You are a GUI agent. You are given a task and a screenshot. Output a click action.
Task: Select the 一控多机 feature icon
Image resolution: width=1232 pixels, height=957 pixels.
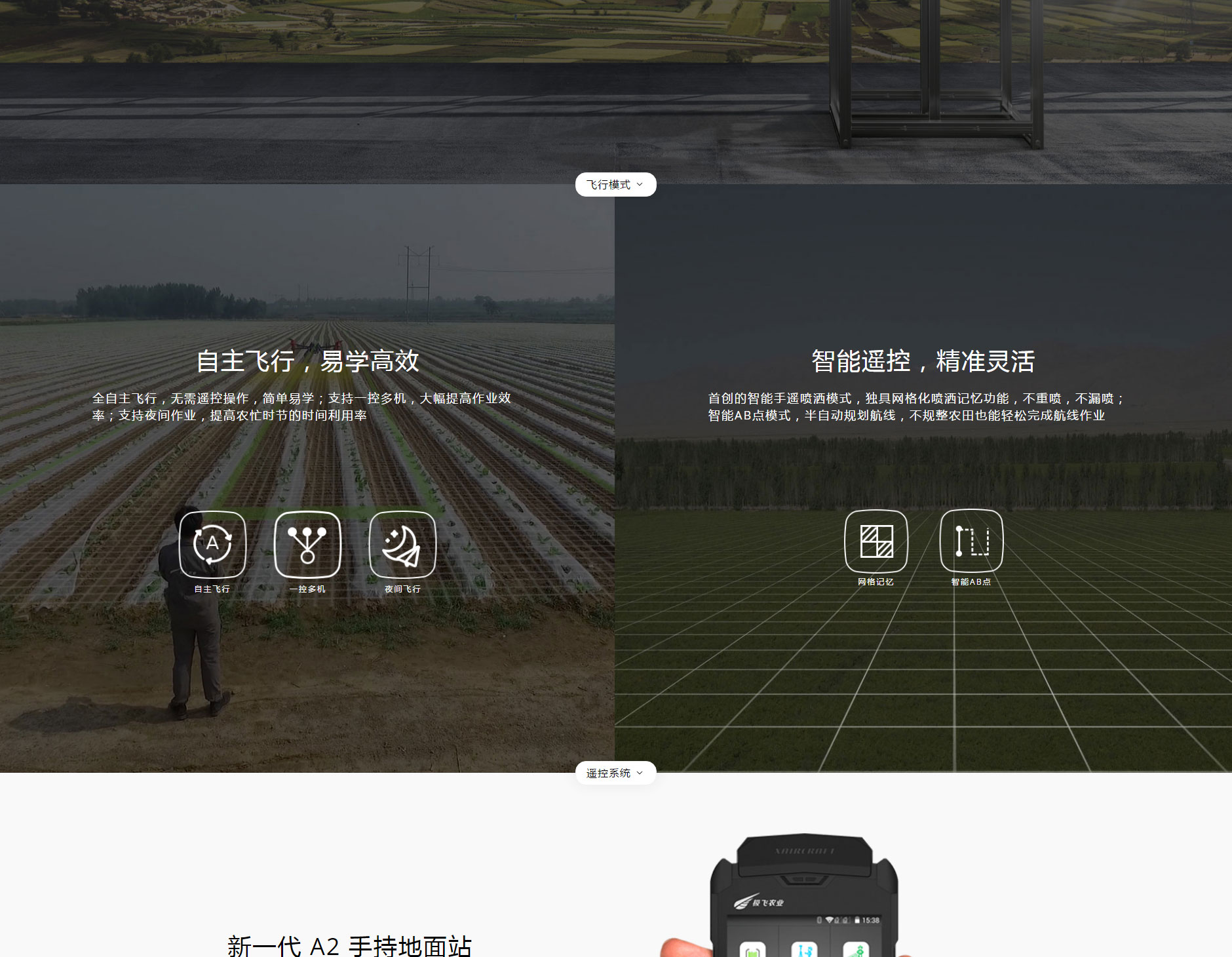tap(307, 545)
